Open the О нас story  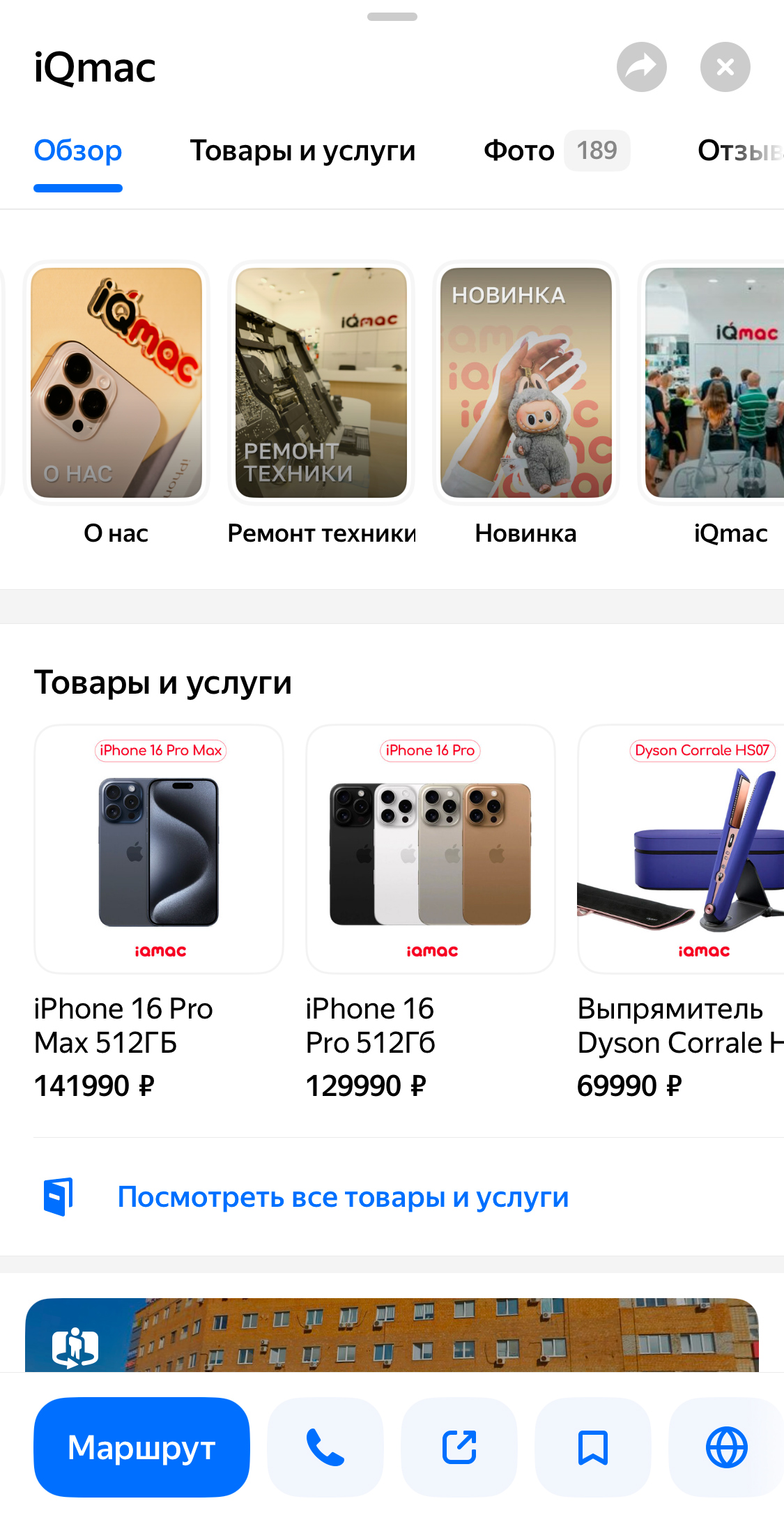click(x=116, y=383)
